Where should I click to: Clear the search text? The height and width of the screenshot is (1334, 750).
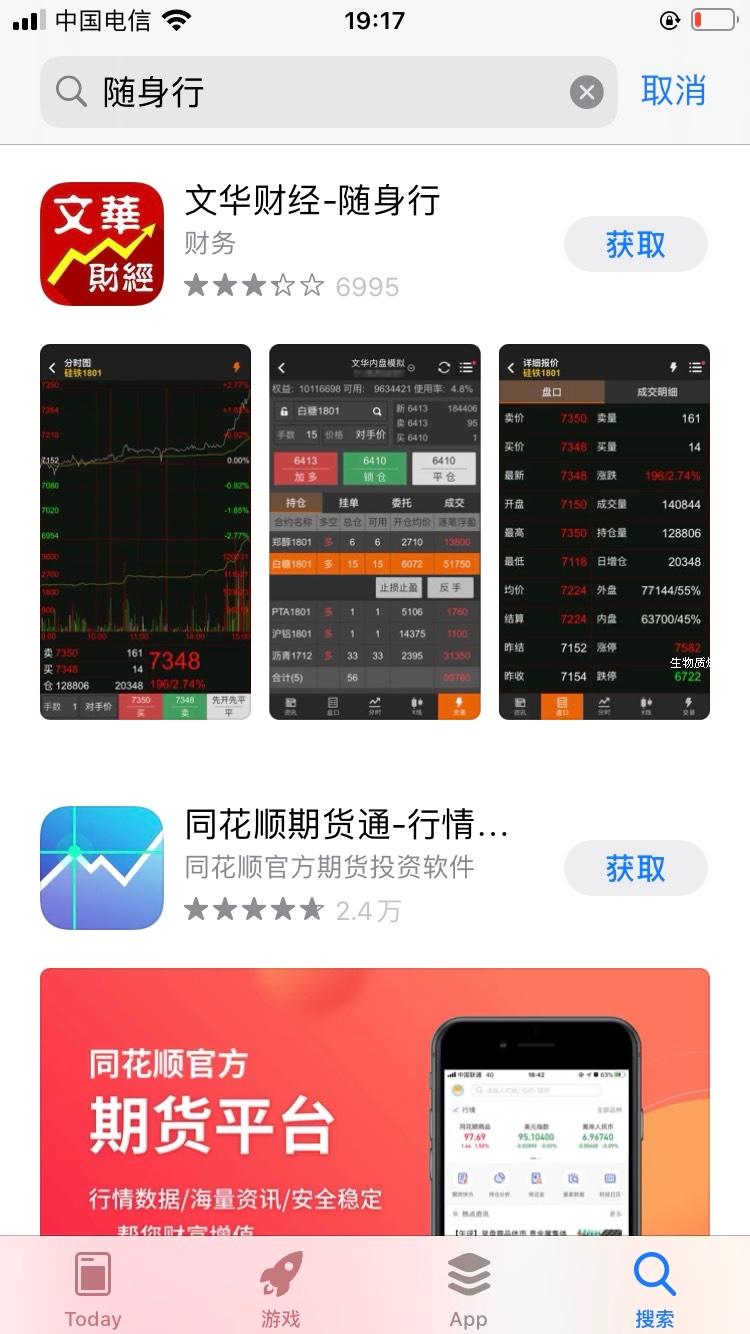587,93
